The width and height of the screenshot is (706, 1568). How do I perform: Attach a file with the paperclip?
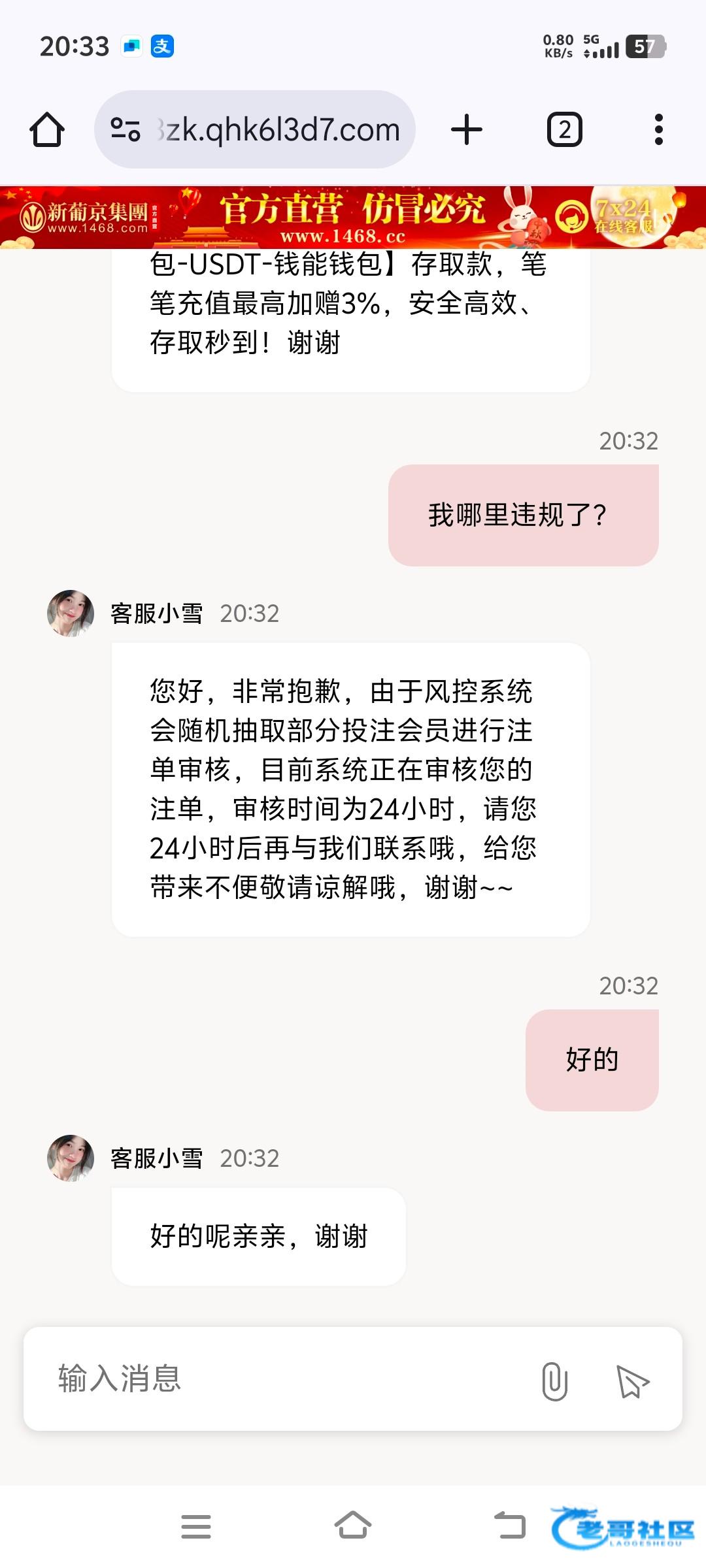[554, 1380]
